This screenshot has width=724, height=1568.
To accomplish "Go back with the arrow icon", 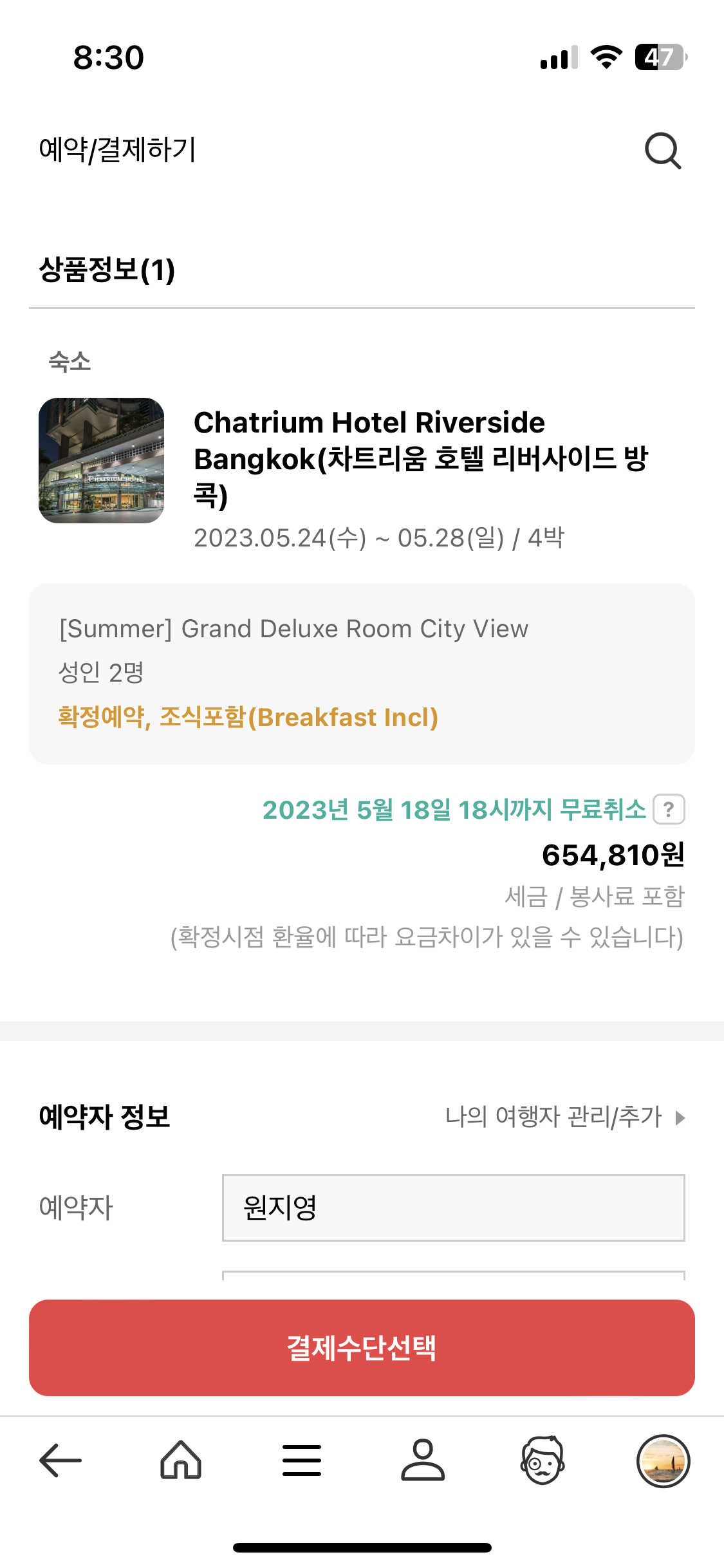I will [60, 1460].
